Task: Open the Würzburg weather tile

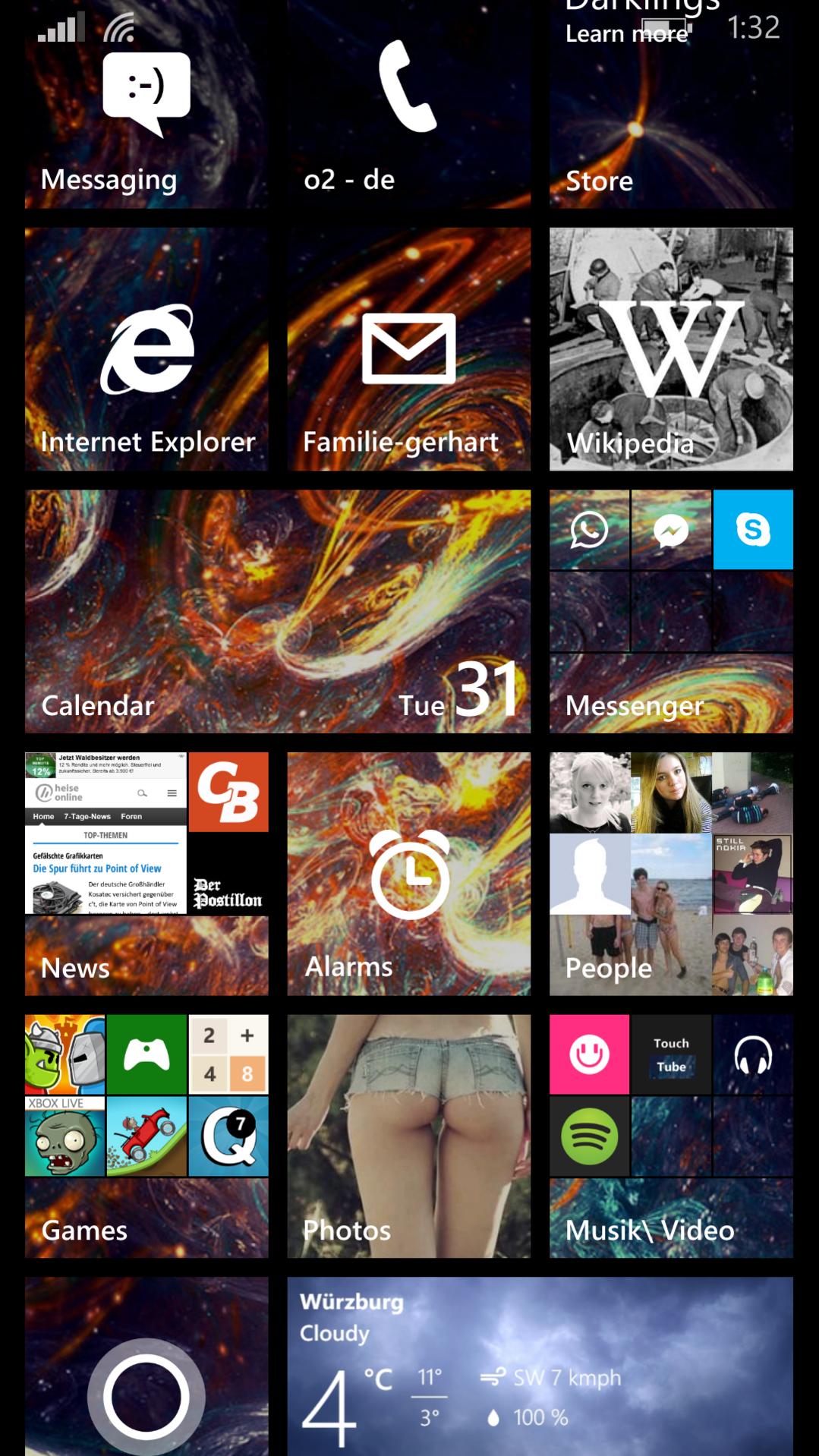Action: click(x=540, y=1366)
